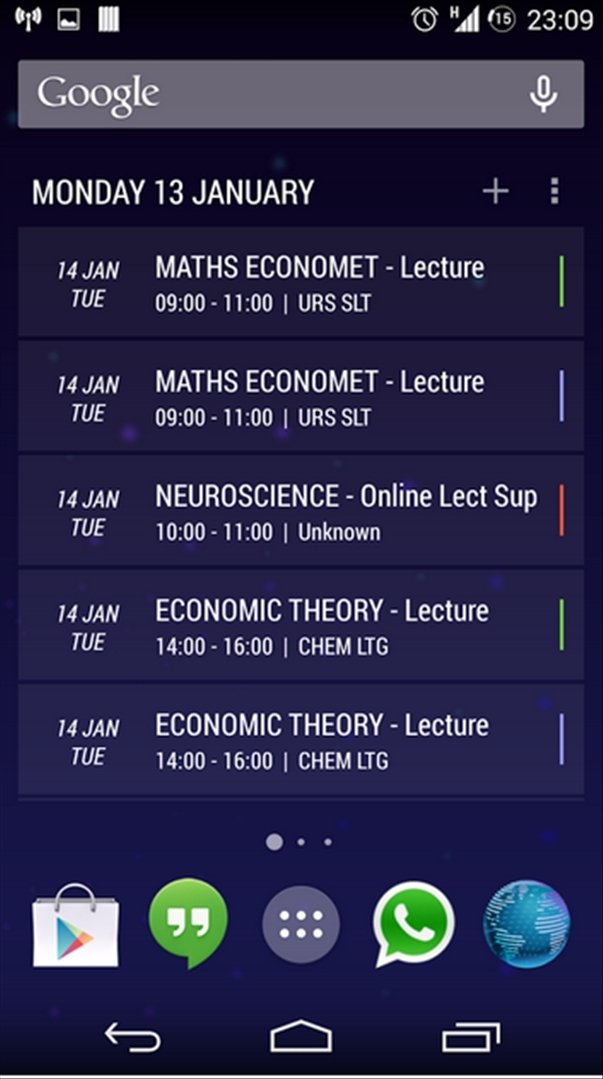This screenshot has width=603, height=1079.
Task: Launch the Play Store app
Action: pos(75,926)
